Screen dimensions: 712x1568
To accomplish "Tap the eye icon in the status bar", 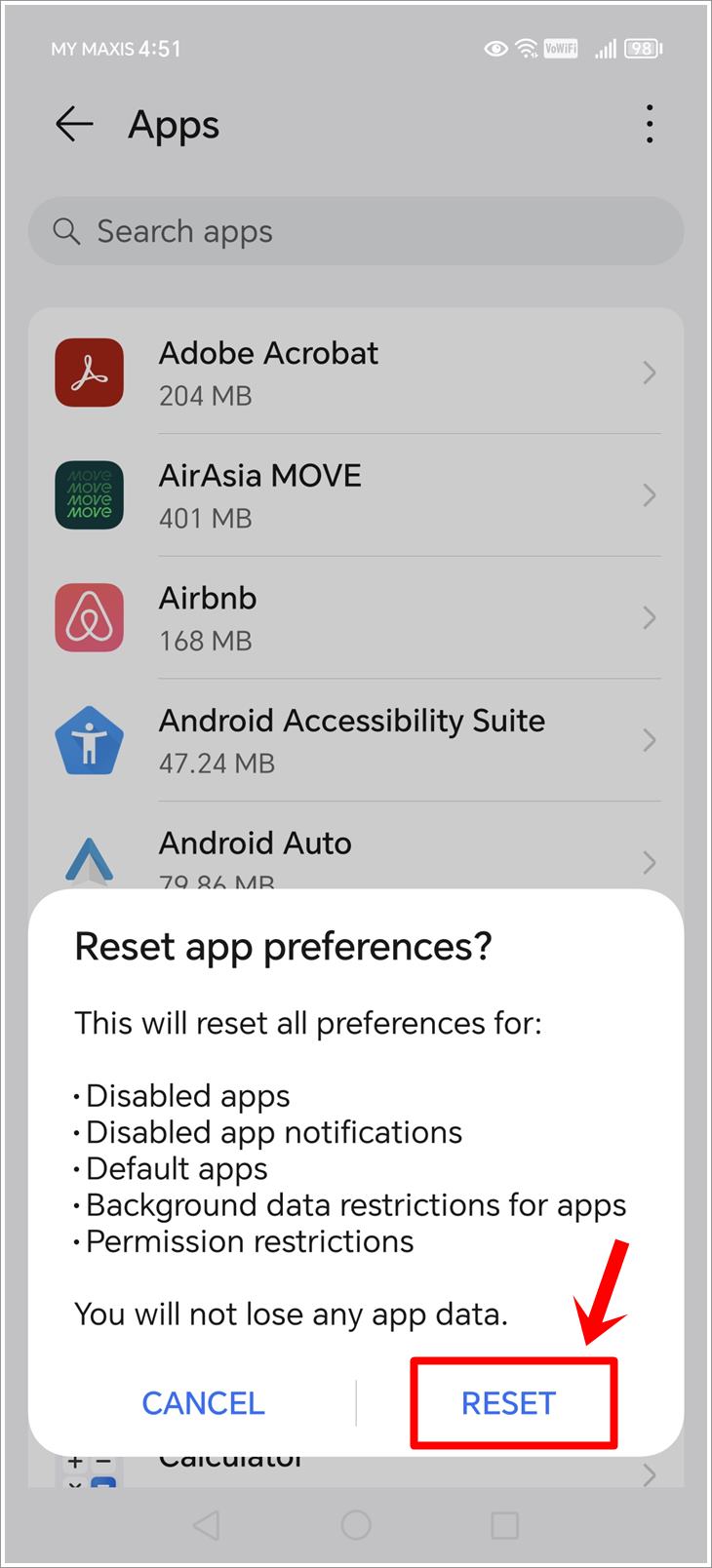I will click(x=497, y=47).
